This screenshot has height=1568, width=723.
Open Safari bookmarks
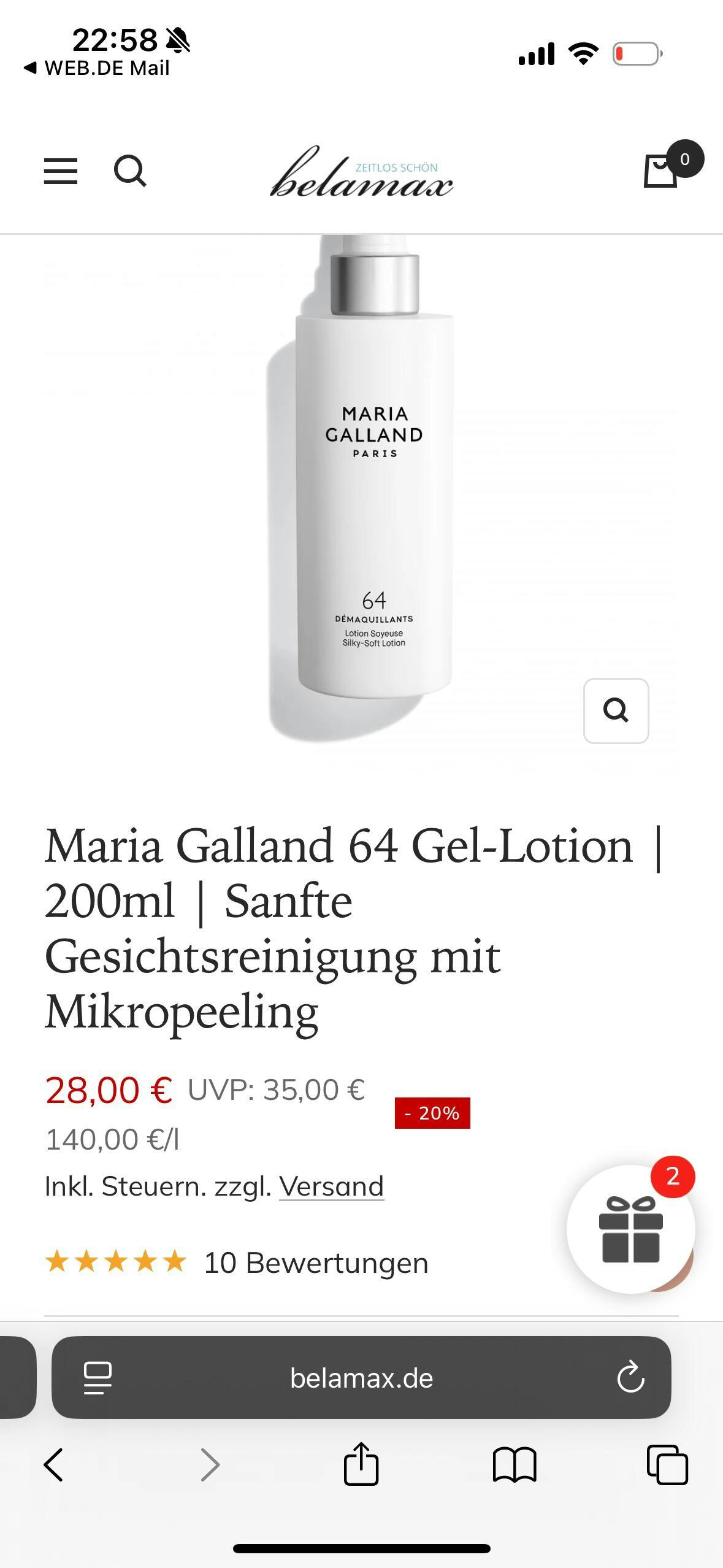(515, 1465)
